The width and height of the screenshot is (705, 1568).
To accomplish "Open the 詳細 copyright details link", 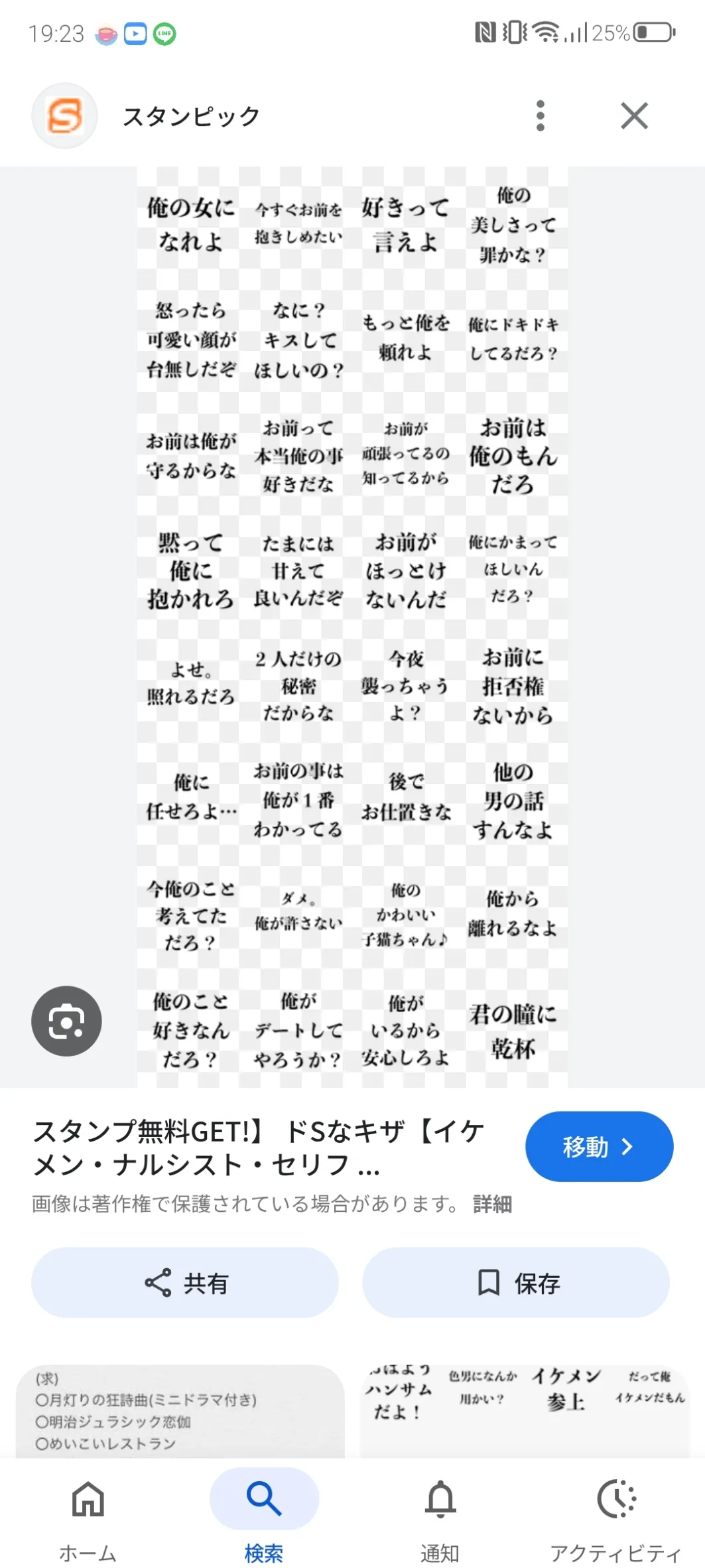I will point(492,1204).
